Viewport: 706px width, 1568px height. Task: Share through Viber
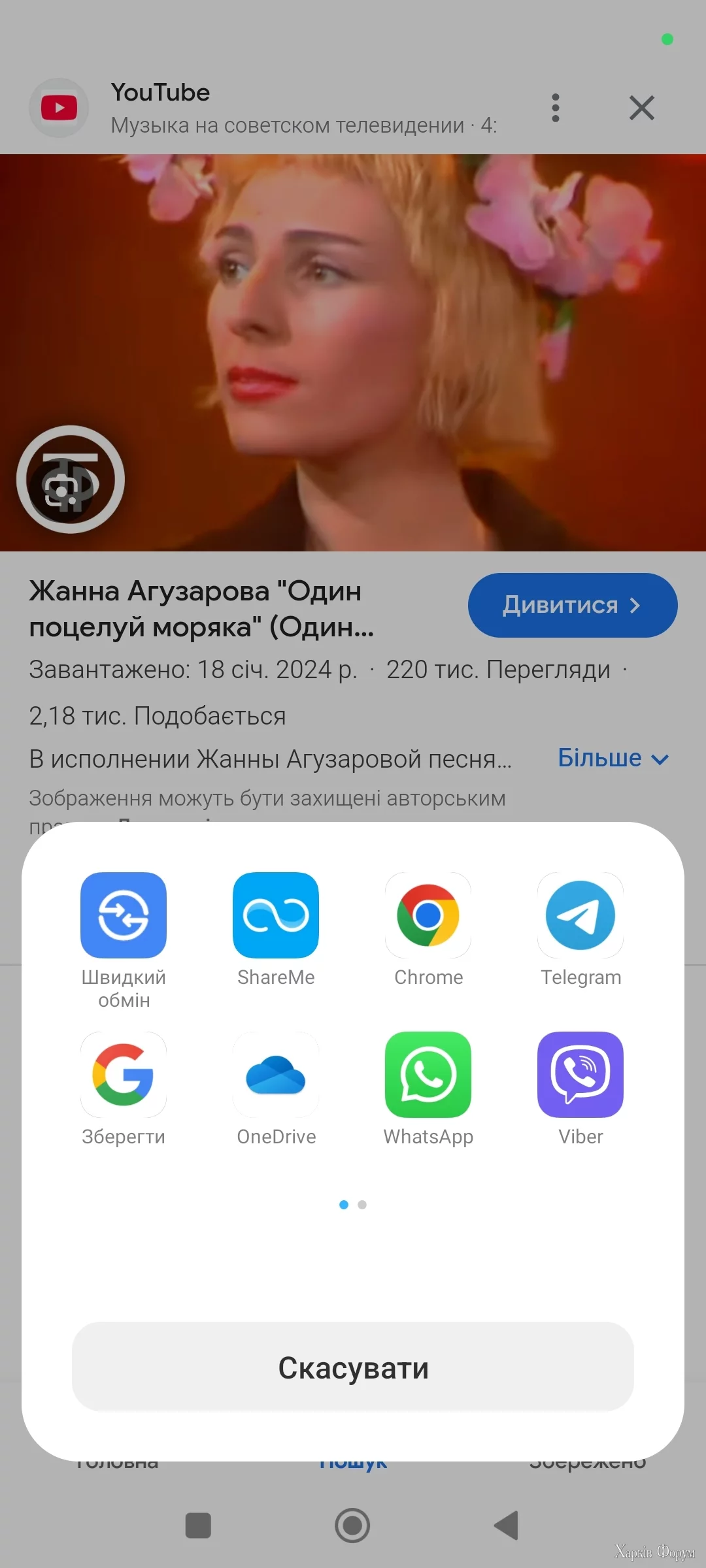[580, 1075]
